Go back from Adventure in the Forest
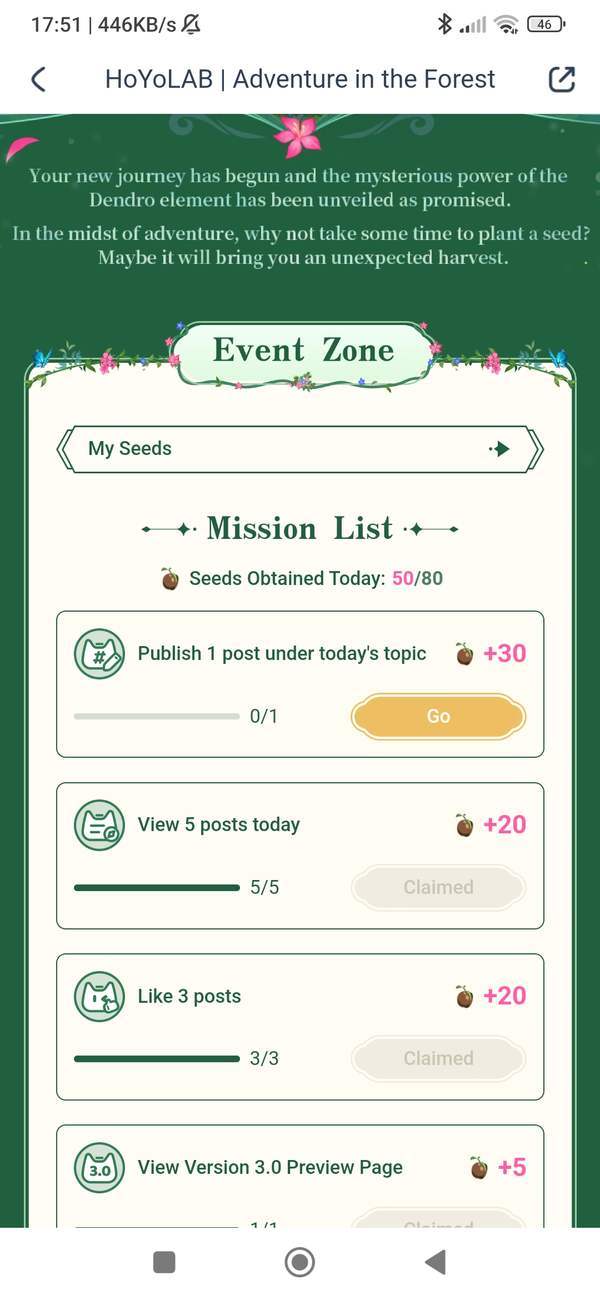 tap(38, 80)
